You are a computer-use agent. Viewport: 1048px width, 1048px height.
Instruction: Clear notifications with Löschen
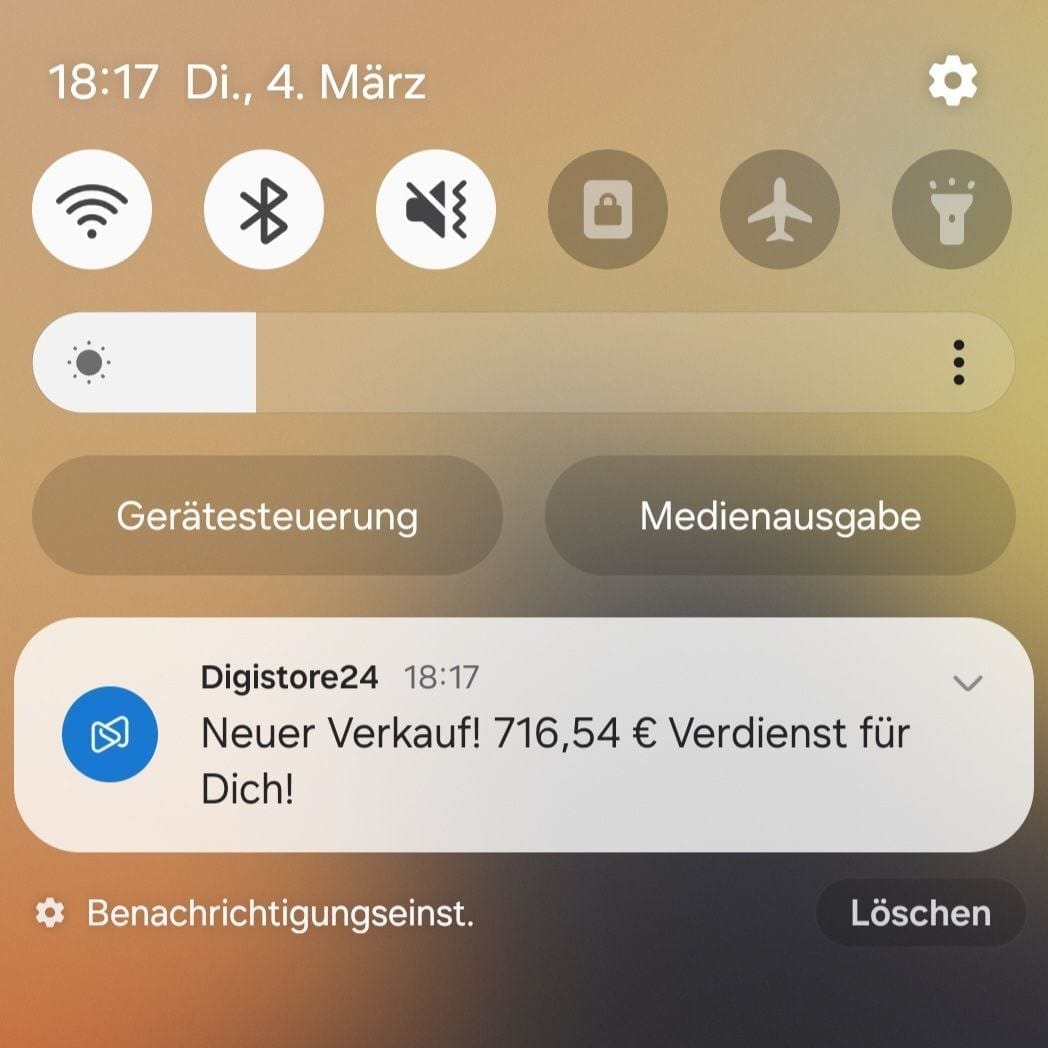[920, 913]
